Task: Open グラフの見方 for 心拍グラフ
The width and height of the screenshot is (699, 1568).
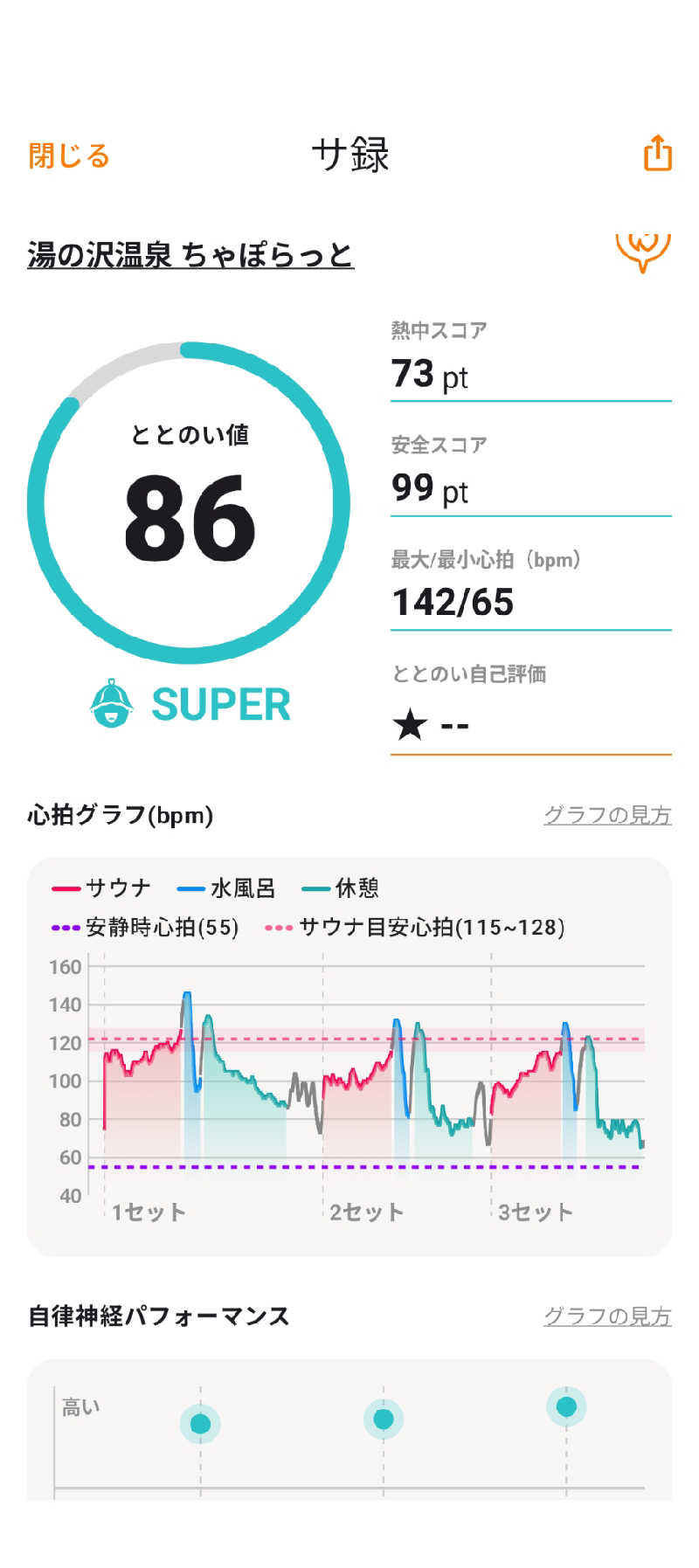Action: (x=607, y=815)
